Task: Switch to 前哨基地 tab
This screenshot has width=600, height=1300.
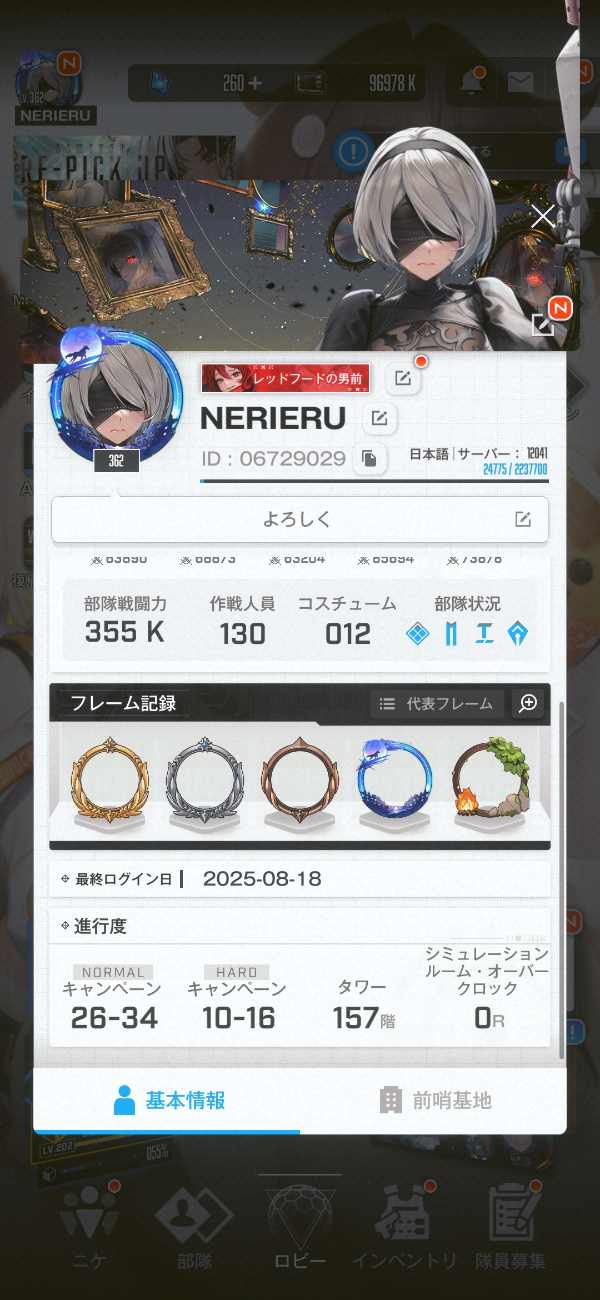Action: coord(434,1100)
